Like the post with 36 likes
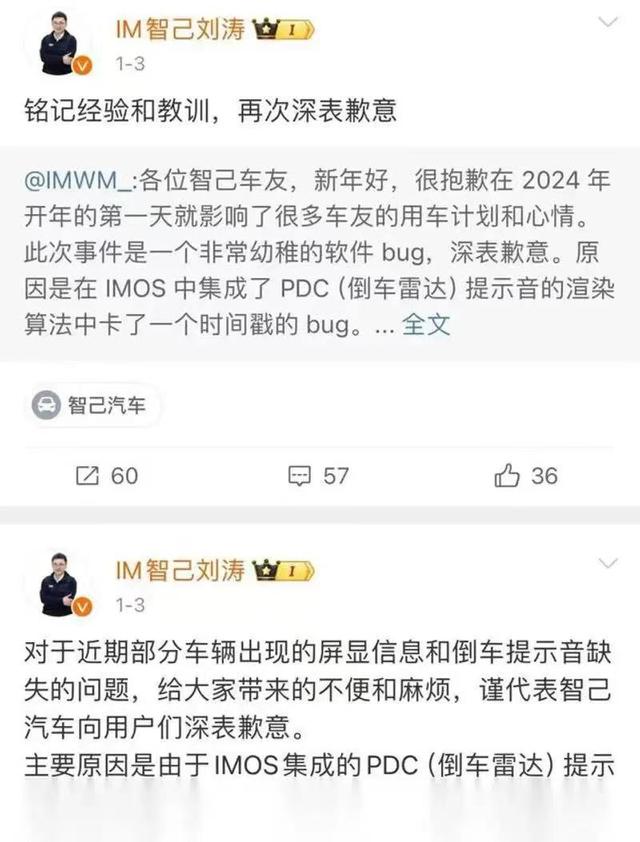The width and height of the screenshot is (640, 842). (x=526, y=475)
